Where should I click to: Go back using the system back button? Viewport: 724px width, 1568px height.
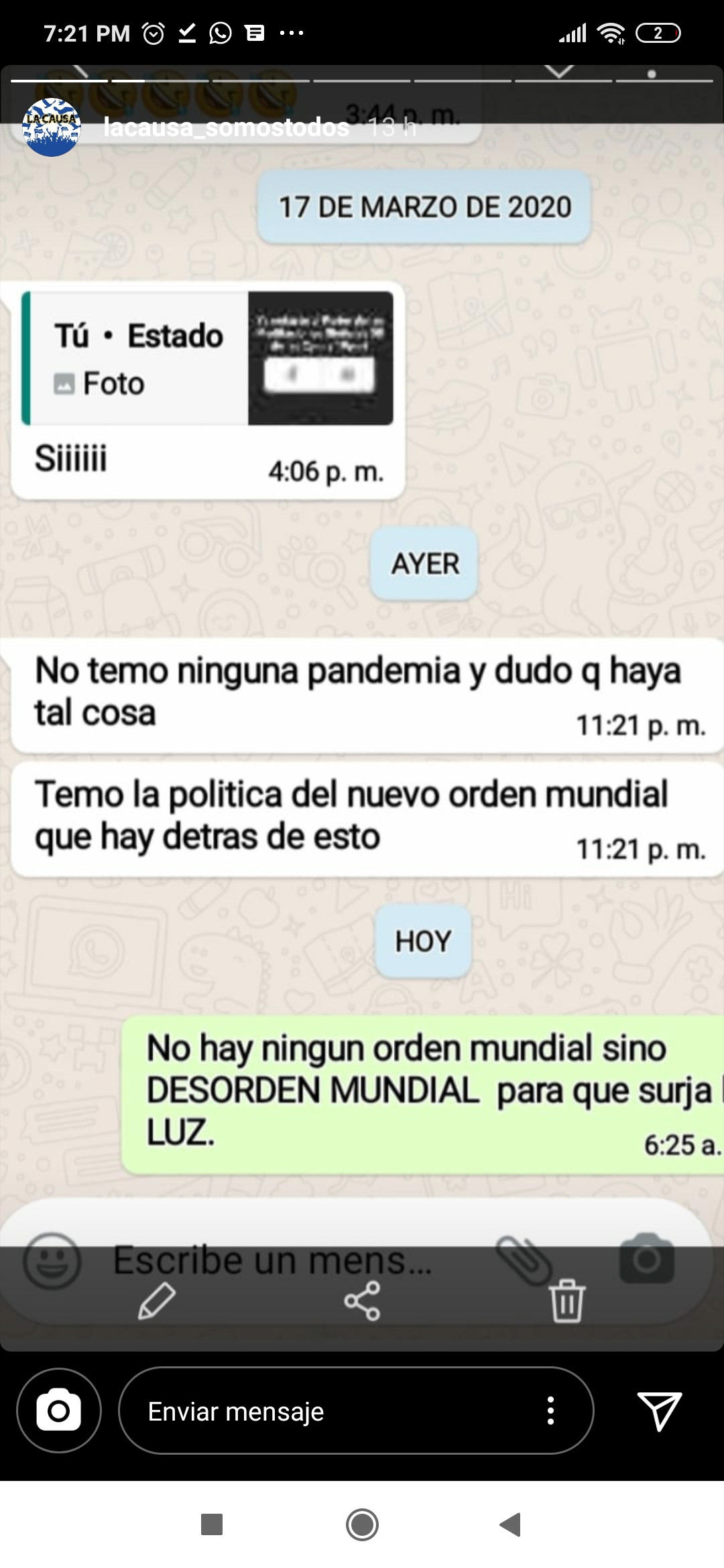point(511,1524)
